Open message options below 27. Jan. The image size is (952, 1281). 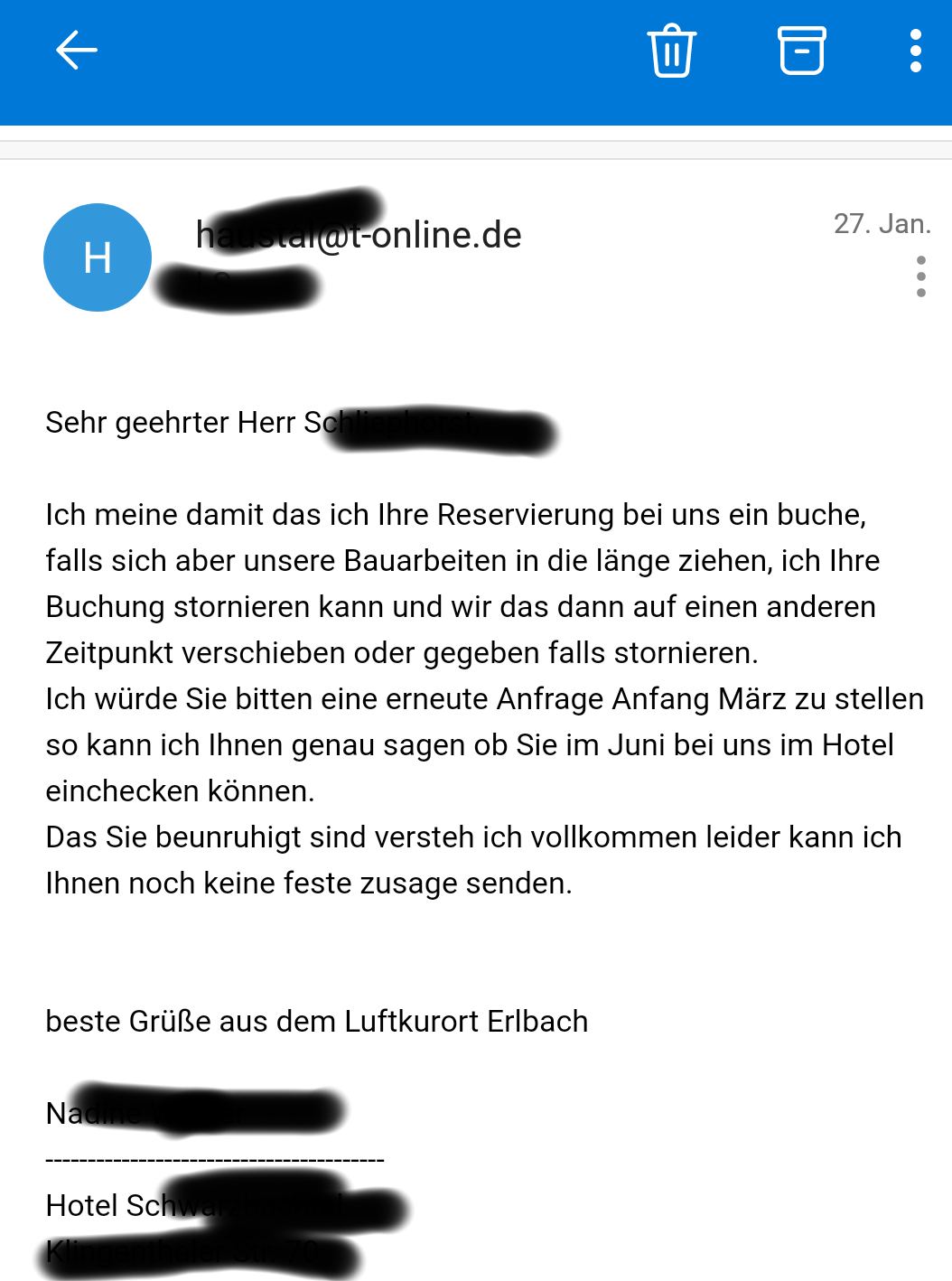pyautogui.click(x=920, y=276)
